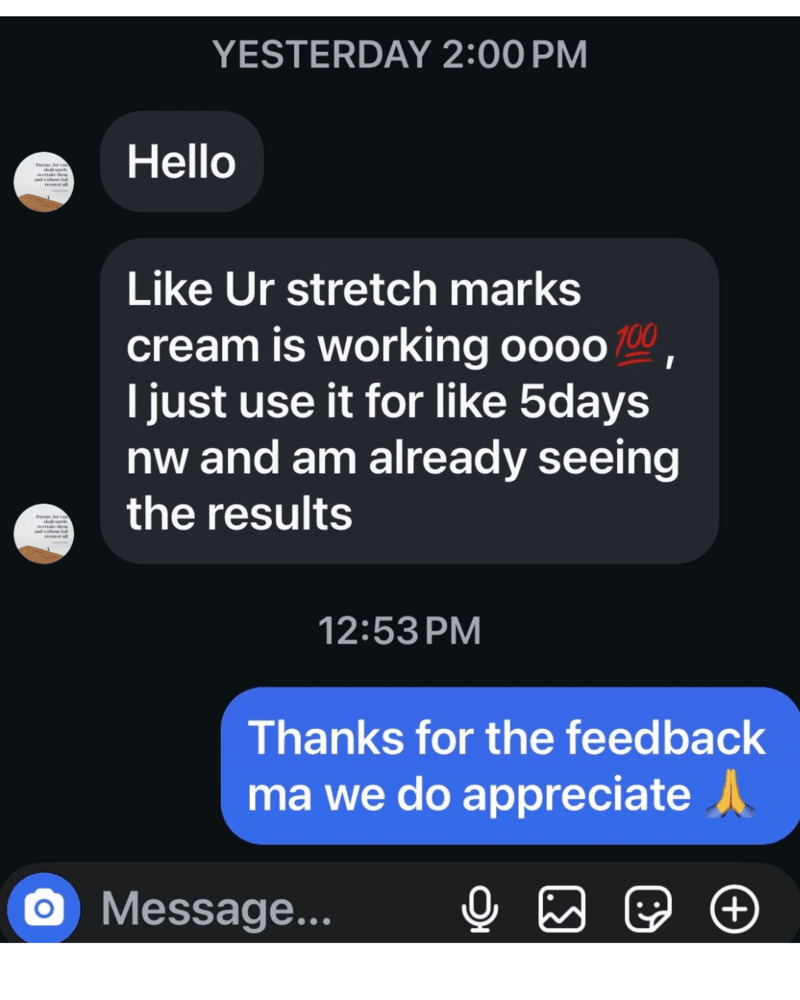Viewport: 800px width, 1000px height.
Task: Open the photo gallery picker
Action: tap(562, 909)
